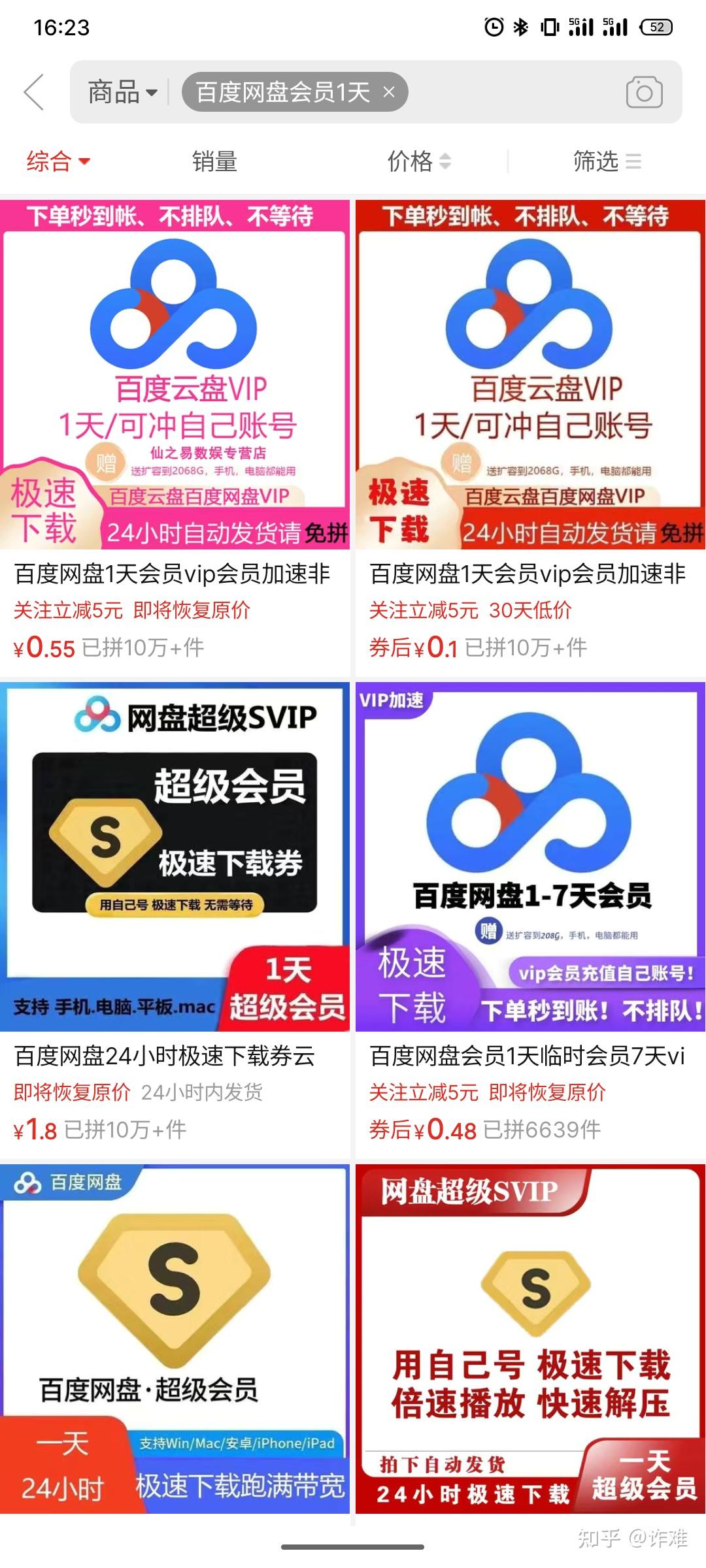Open the 筛选 filter panel

pyautogui.click(x=606, y=161)
